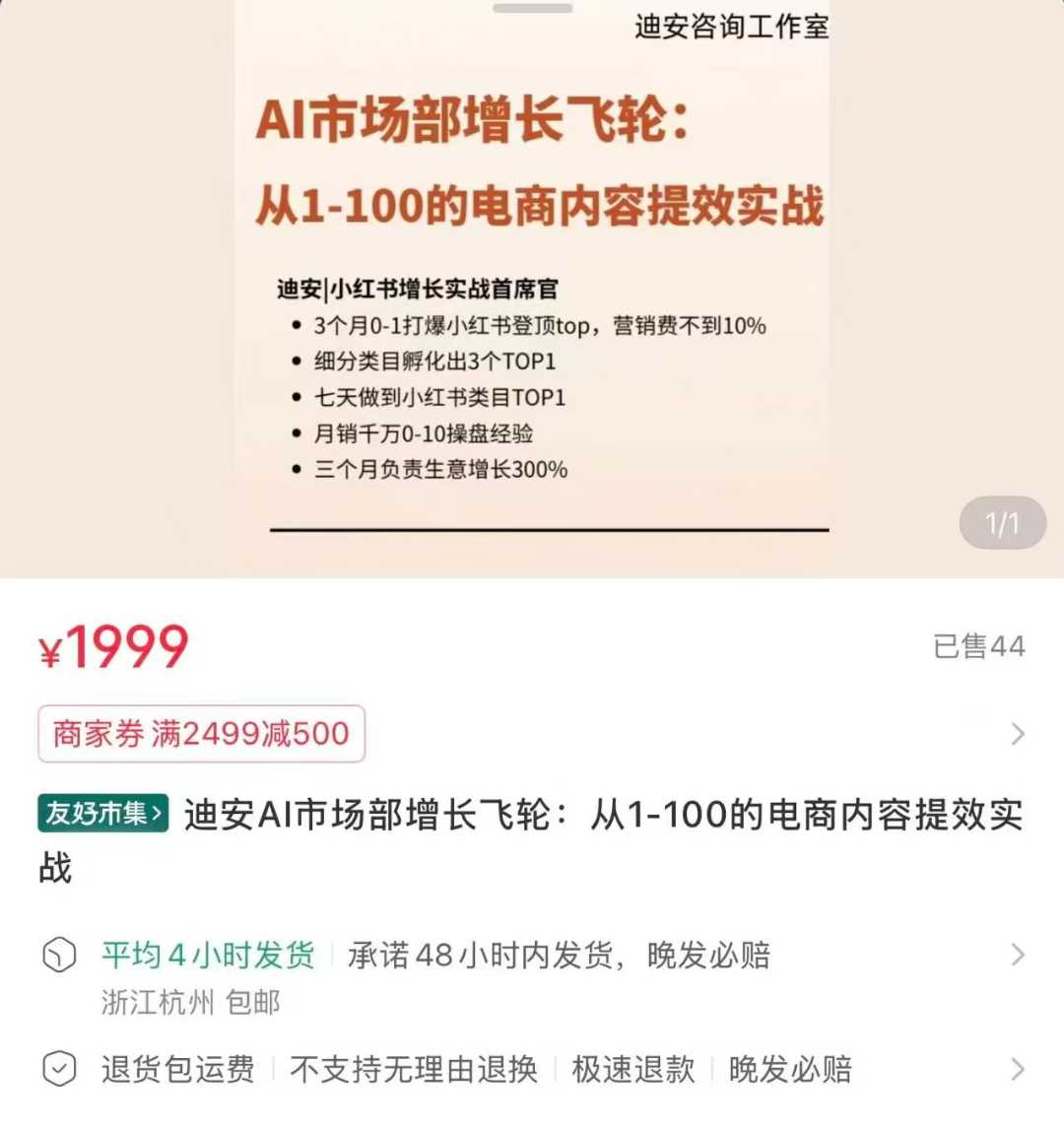Tap the 友好市集 badge
Viewport: 1064px width, 1126px height.
[103, 814]
